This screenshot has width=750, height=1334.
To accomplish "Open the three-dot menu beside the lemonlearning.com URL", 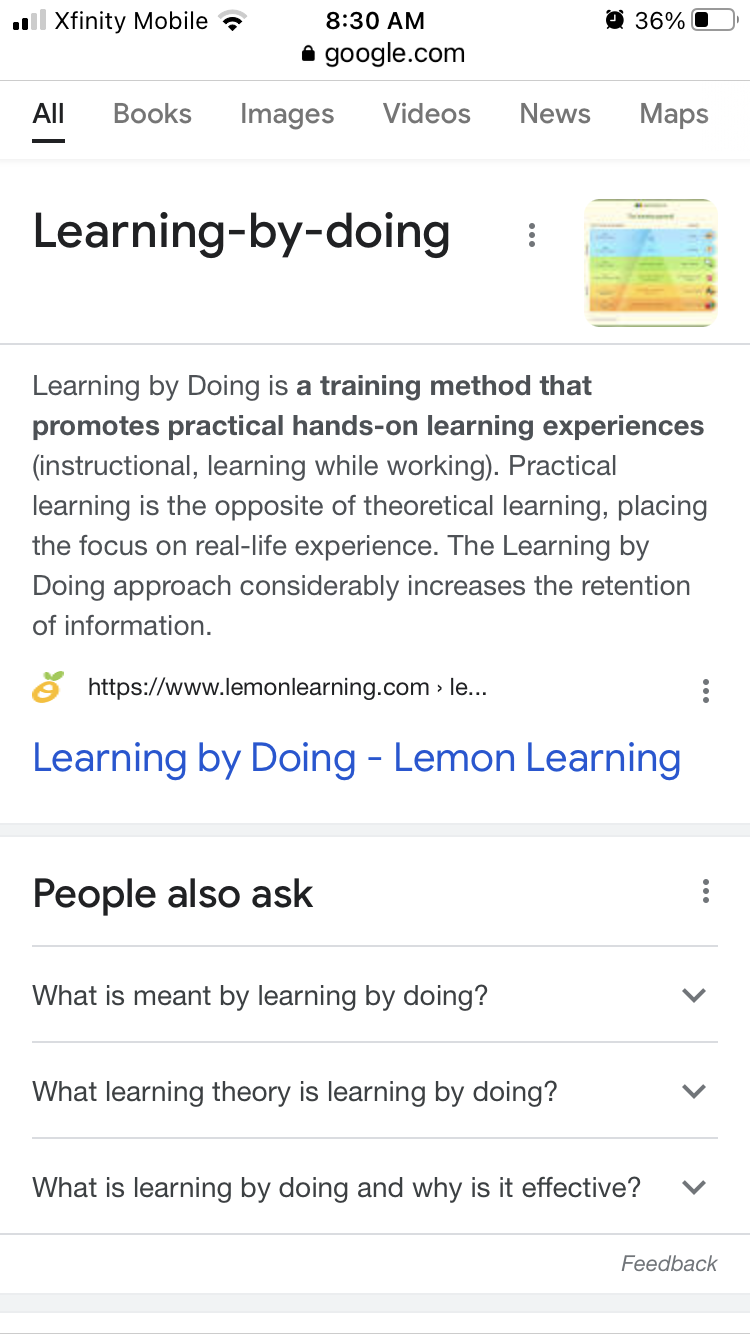I will [x=706, y=690].
